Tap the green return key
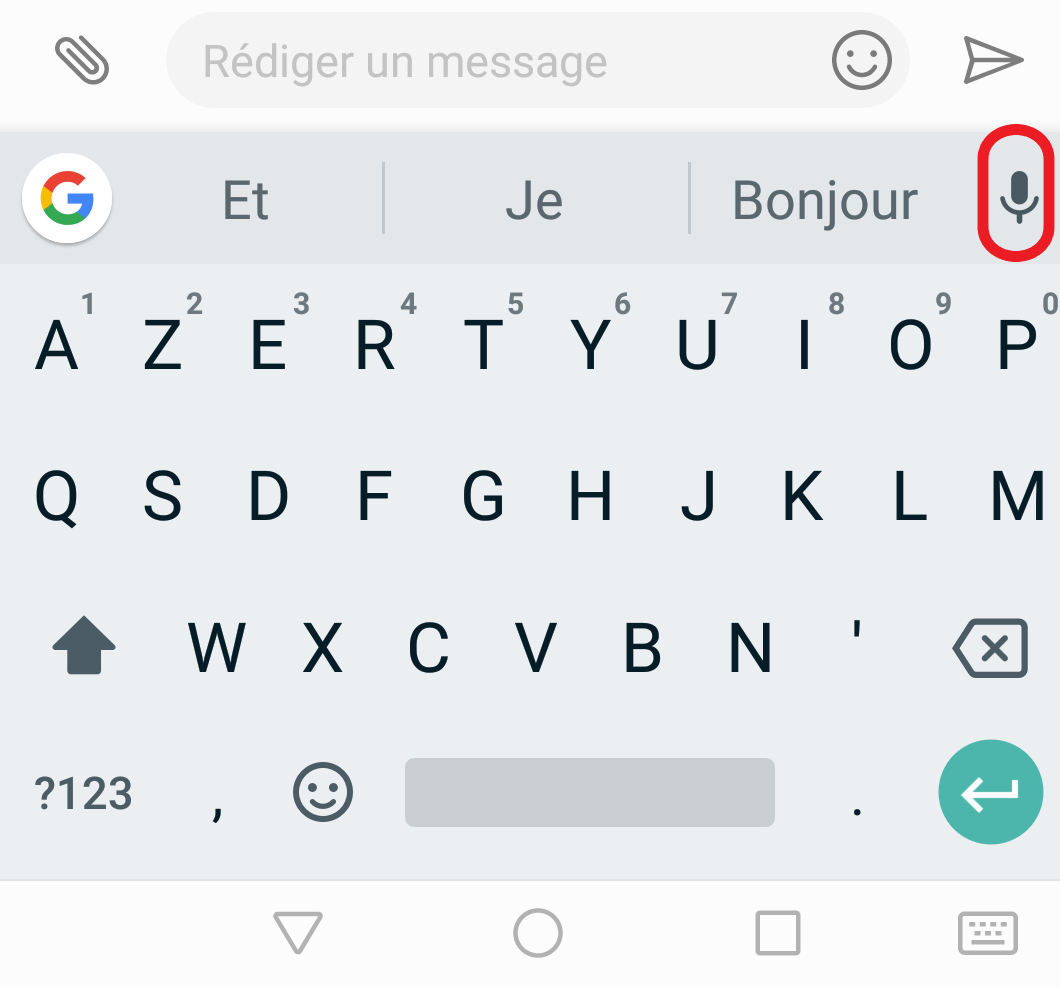Viewport: 1060px width, 987px height. [x=990, y=792]
